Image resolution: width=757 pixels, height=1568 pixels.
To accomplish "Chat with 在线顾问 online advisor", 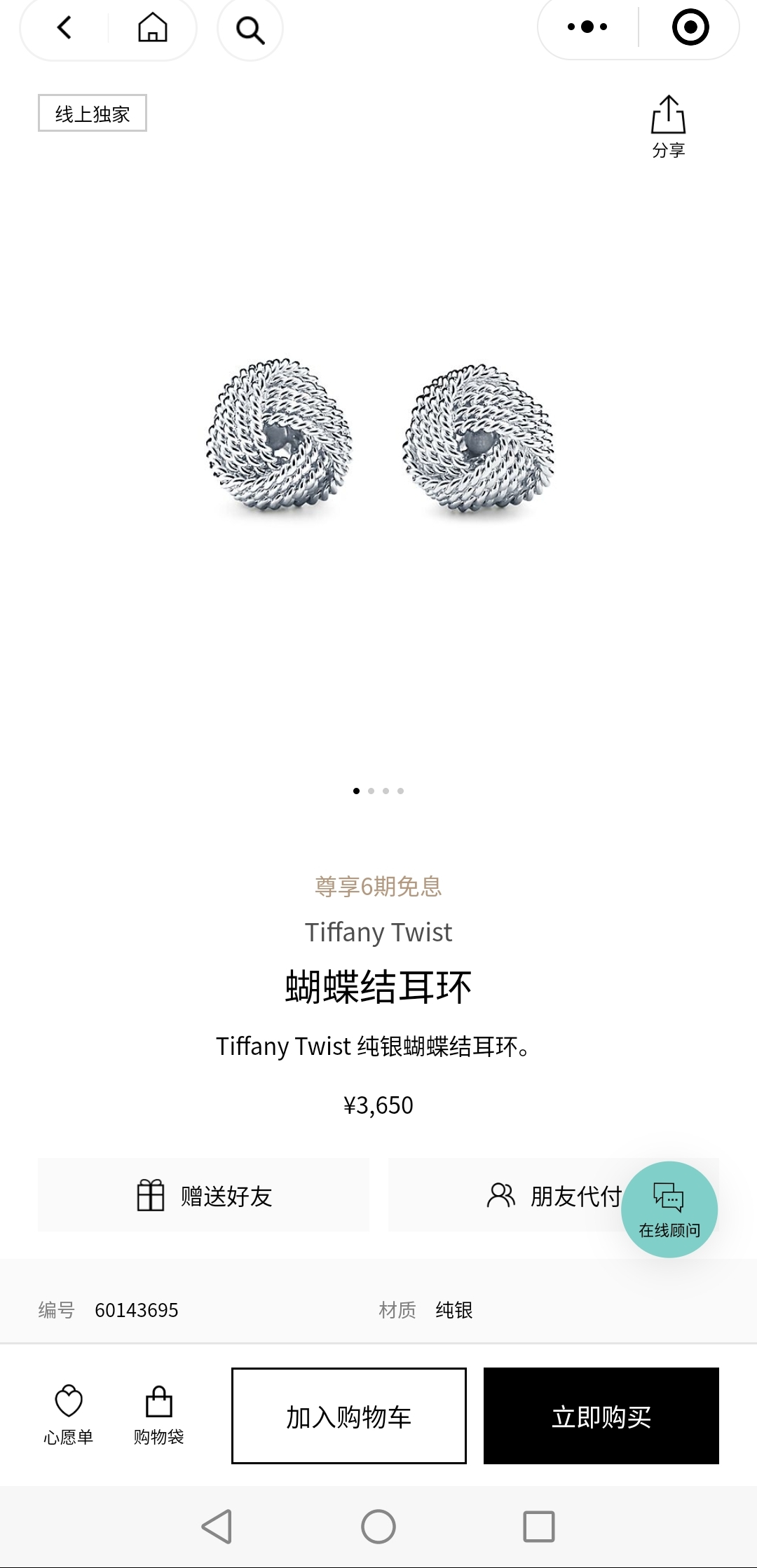I will (x=669, y=1209).
